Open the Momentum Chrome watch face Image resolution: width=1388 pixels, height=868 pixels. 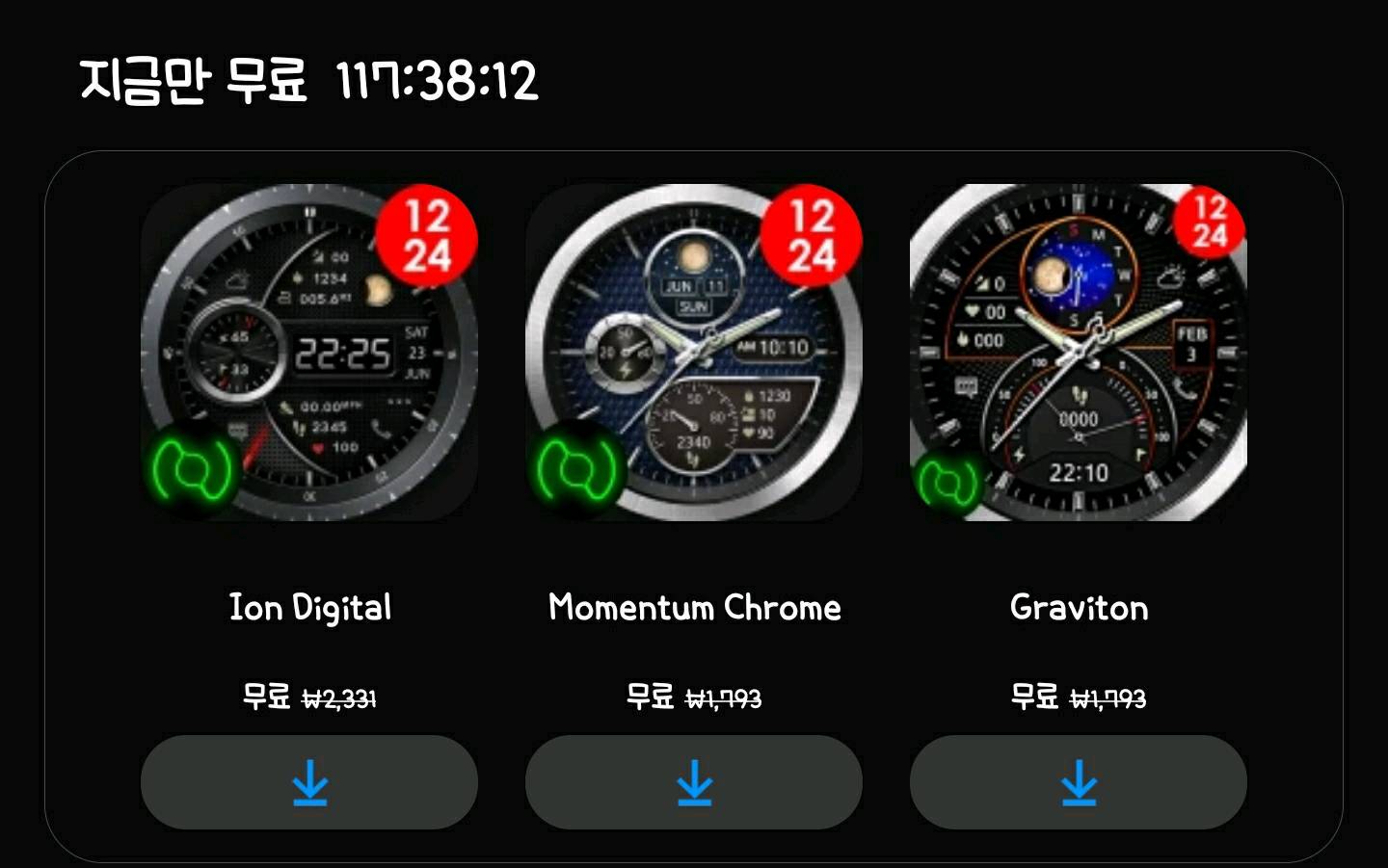(x=693, y=353)
